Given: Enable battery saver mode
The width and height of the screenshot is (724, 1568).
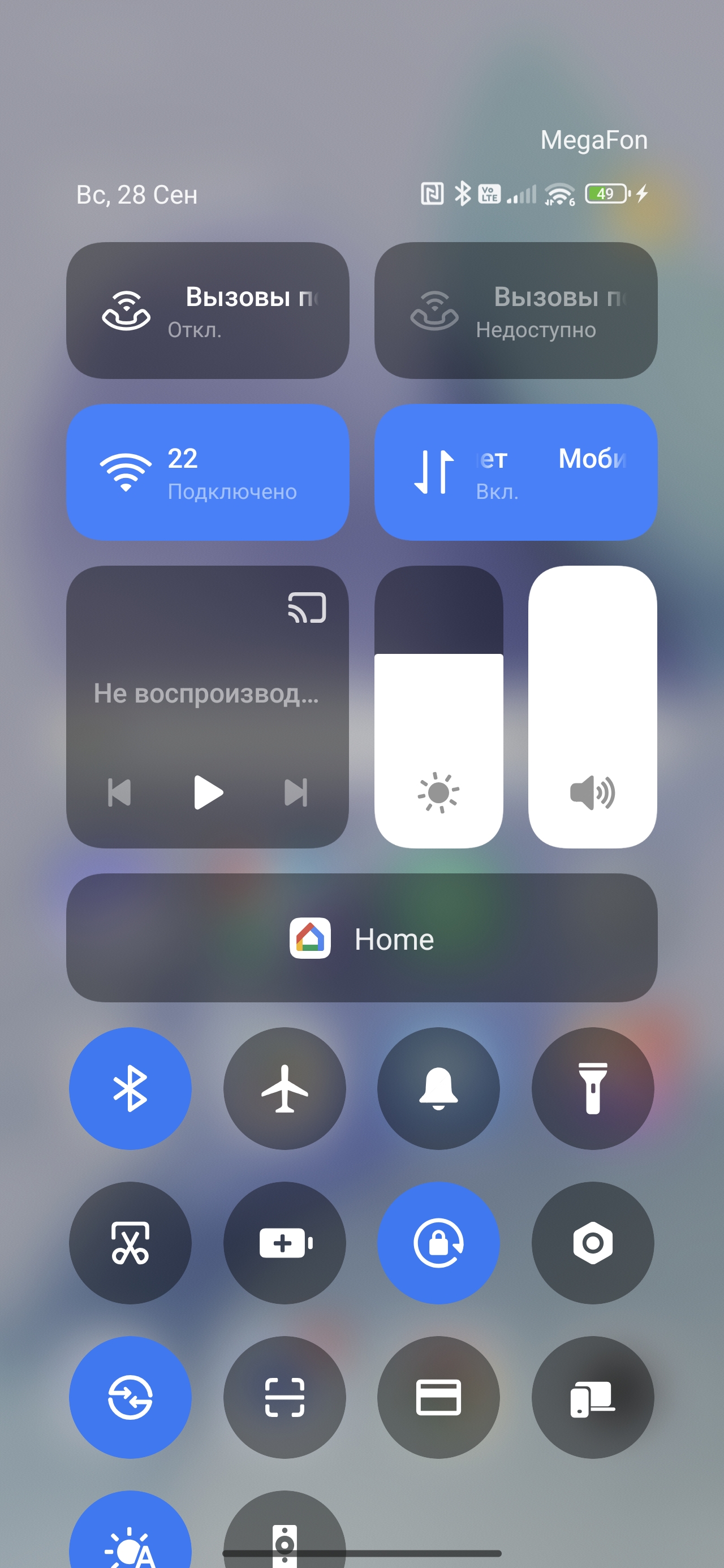Looking at the screenshot, I should click(285, 1242).
